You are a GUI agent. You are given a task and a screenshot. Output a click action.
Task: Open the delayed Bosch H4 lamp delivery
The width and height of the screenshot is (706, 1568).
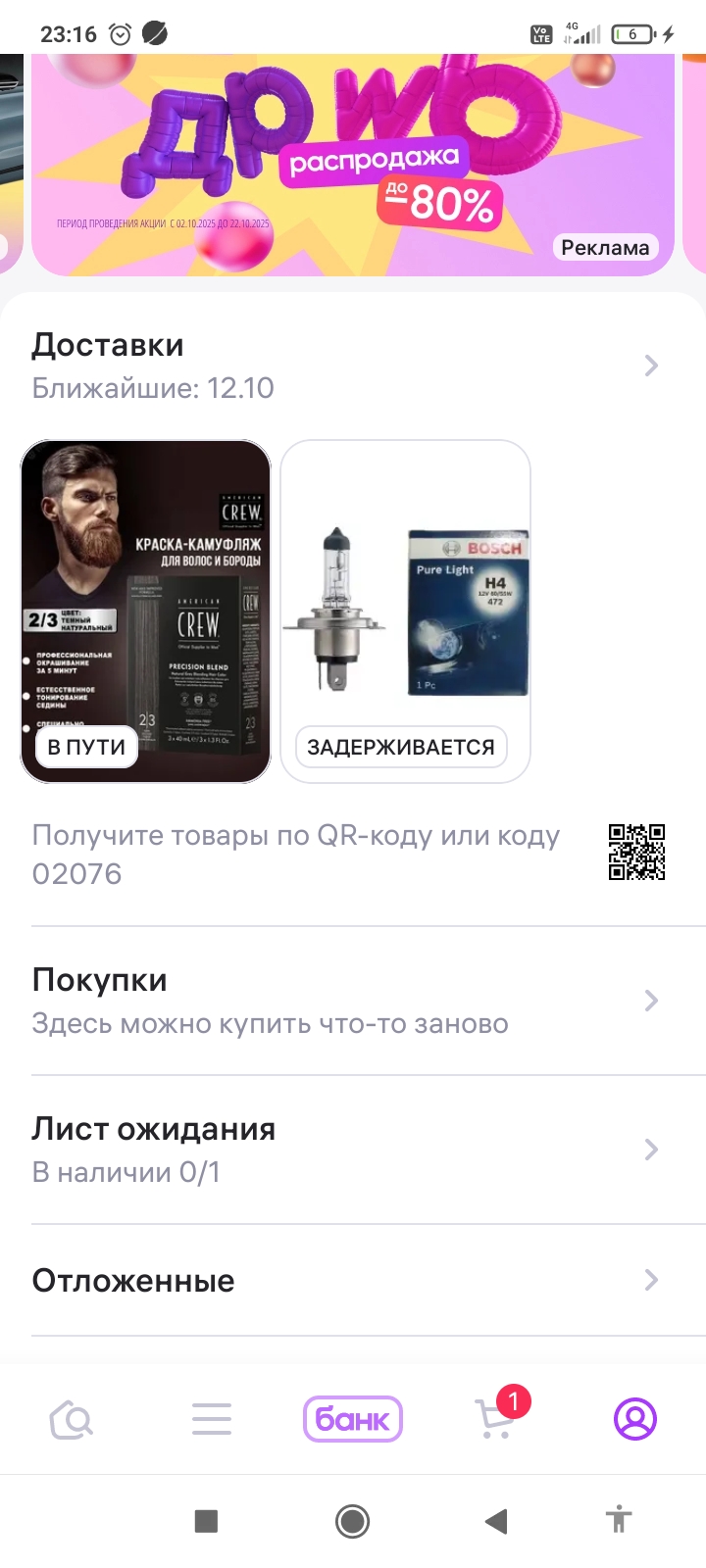tap(405, 611)
